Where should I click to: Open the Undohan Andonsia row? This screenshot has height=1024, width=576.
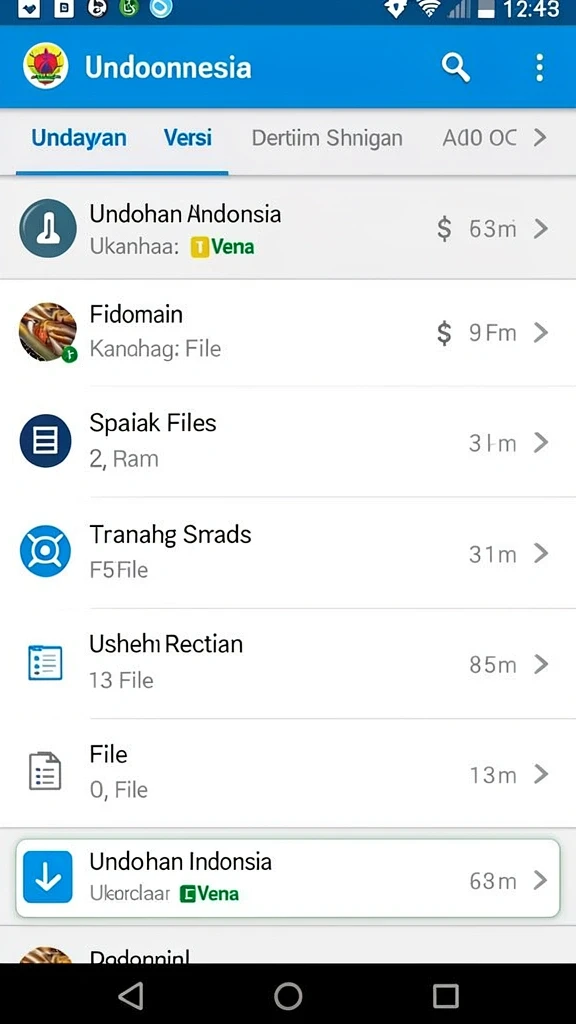pyautogui.click(x=288, y=229)
